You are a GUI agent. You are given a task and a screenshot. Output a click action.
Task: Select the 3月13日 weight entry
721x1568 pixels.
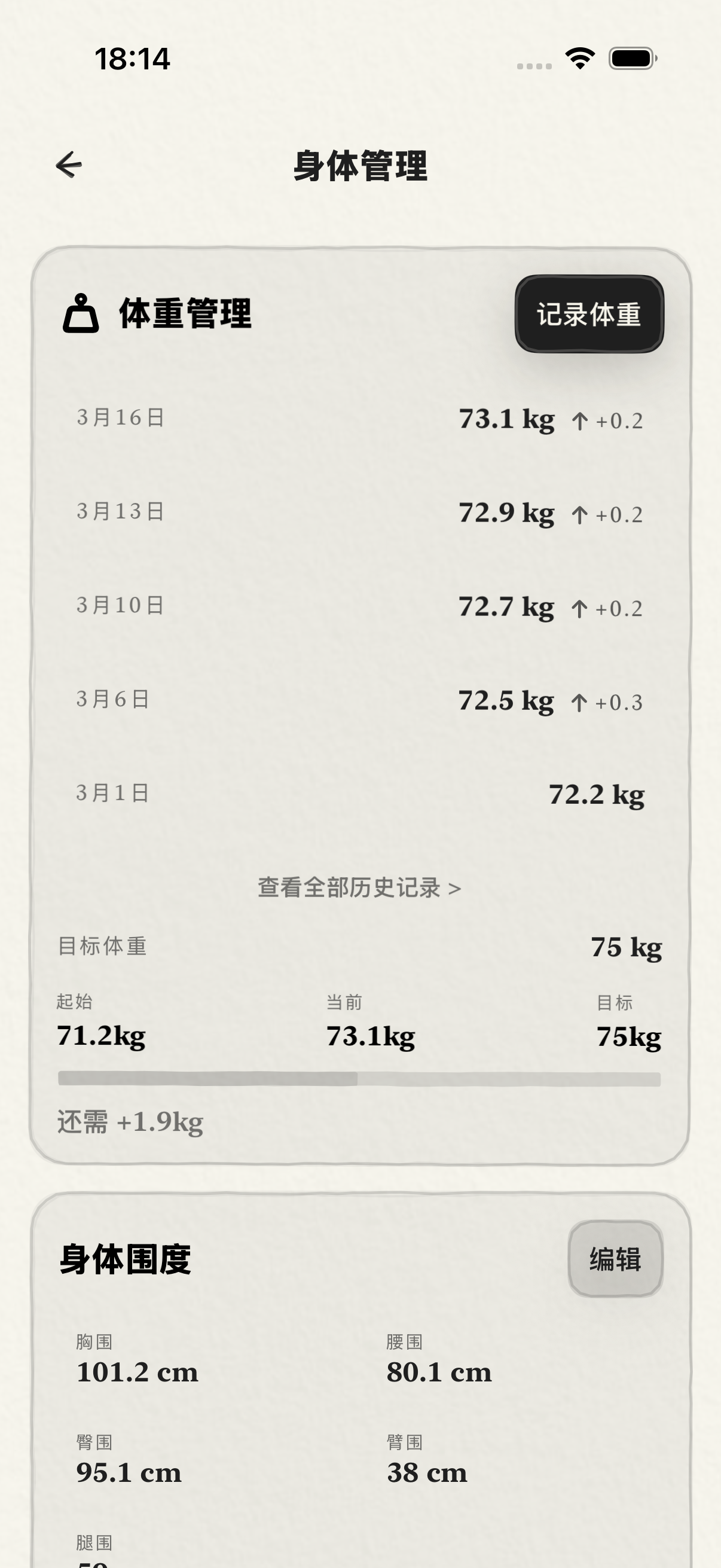[359, 513]
